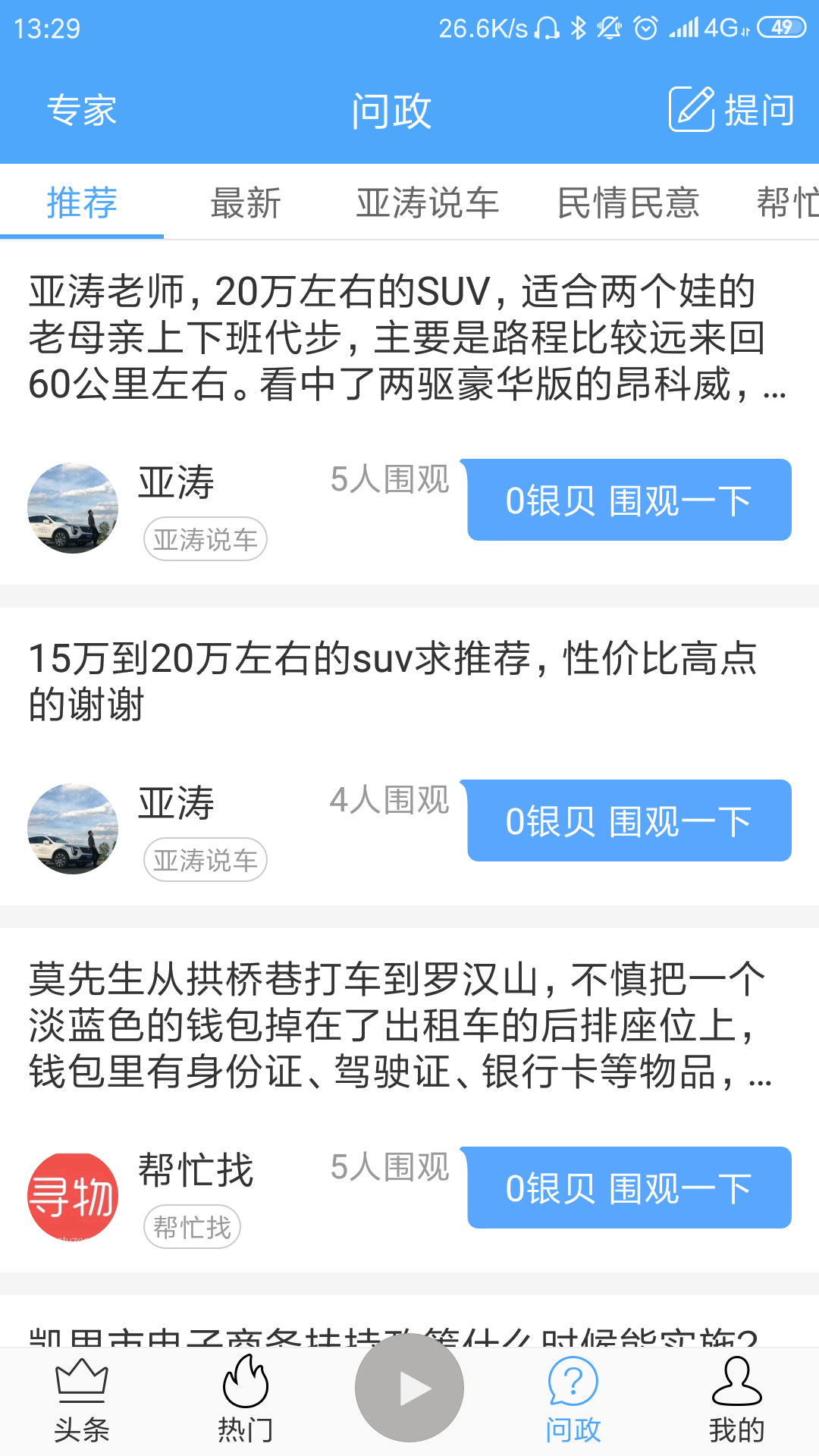Tap 围观一下 on the 莫先生 wallet post
This screenshot has height=1456, width=819.
[629, 1188]
